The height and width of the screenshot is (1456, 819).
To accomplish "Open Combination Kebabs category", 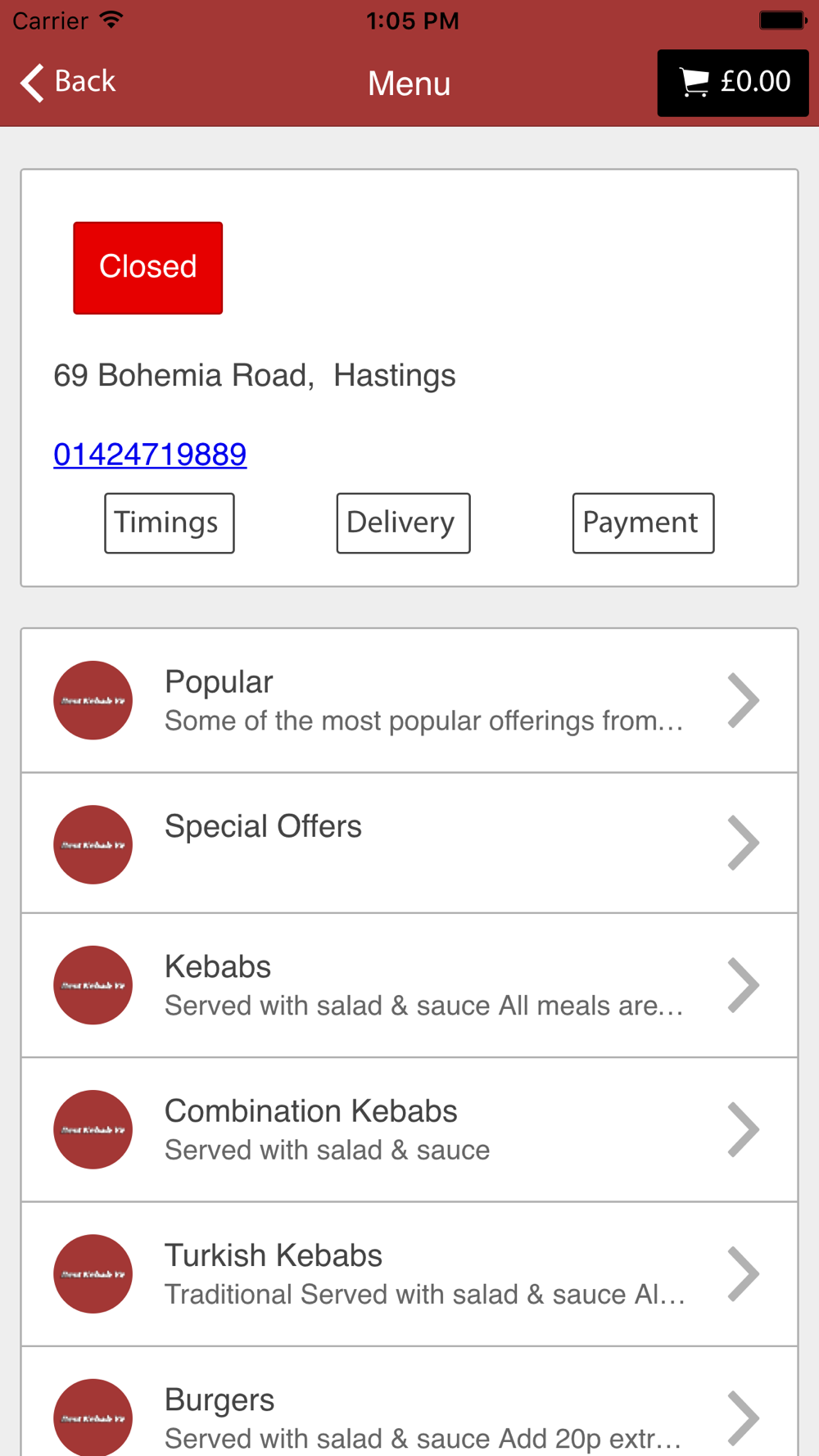I will click(x=409, y=1130).
